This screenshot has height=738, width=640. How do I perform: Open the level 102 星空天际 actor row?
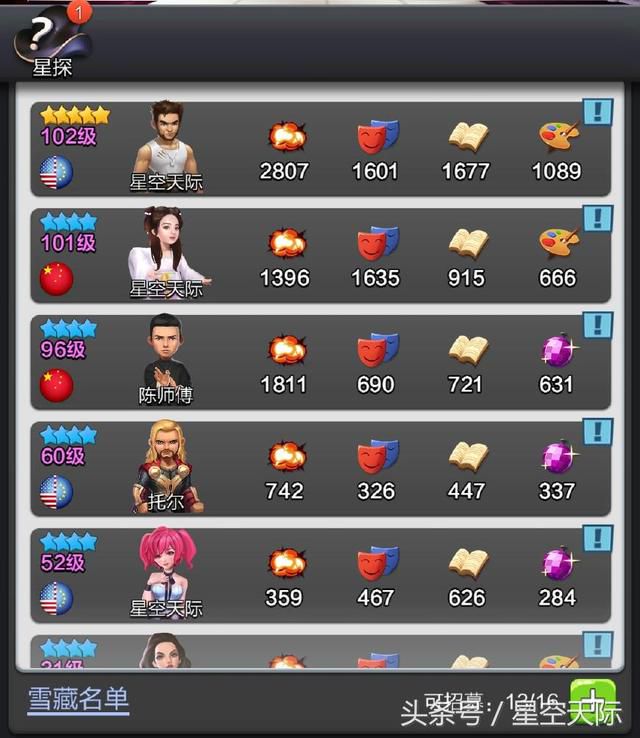[x=320, y=150]
